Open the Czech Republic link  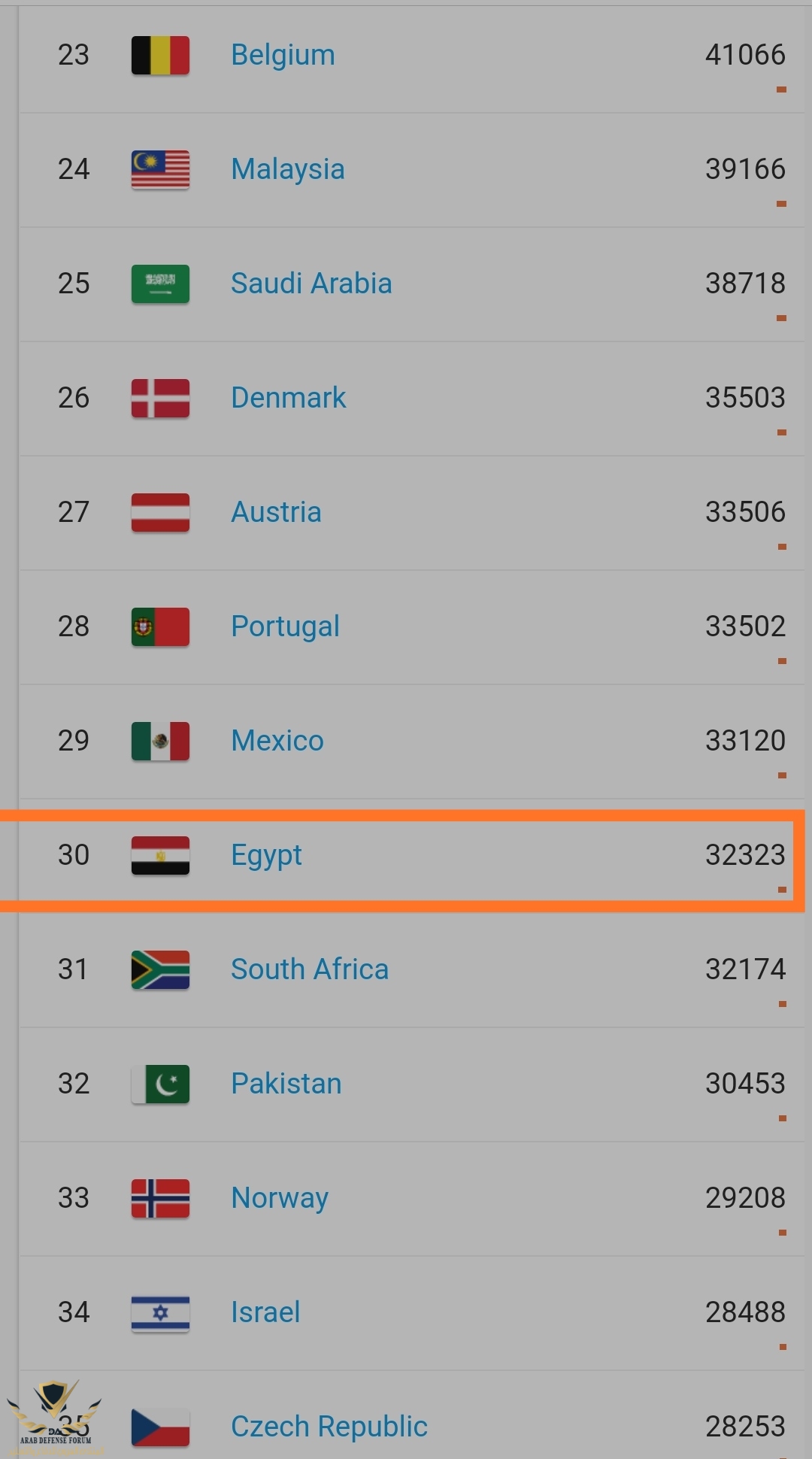[329, 1427]
